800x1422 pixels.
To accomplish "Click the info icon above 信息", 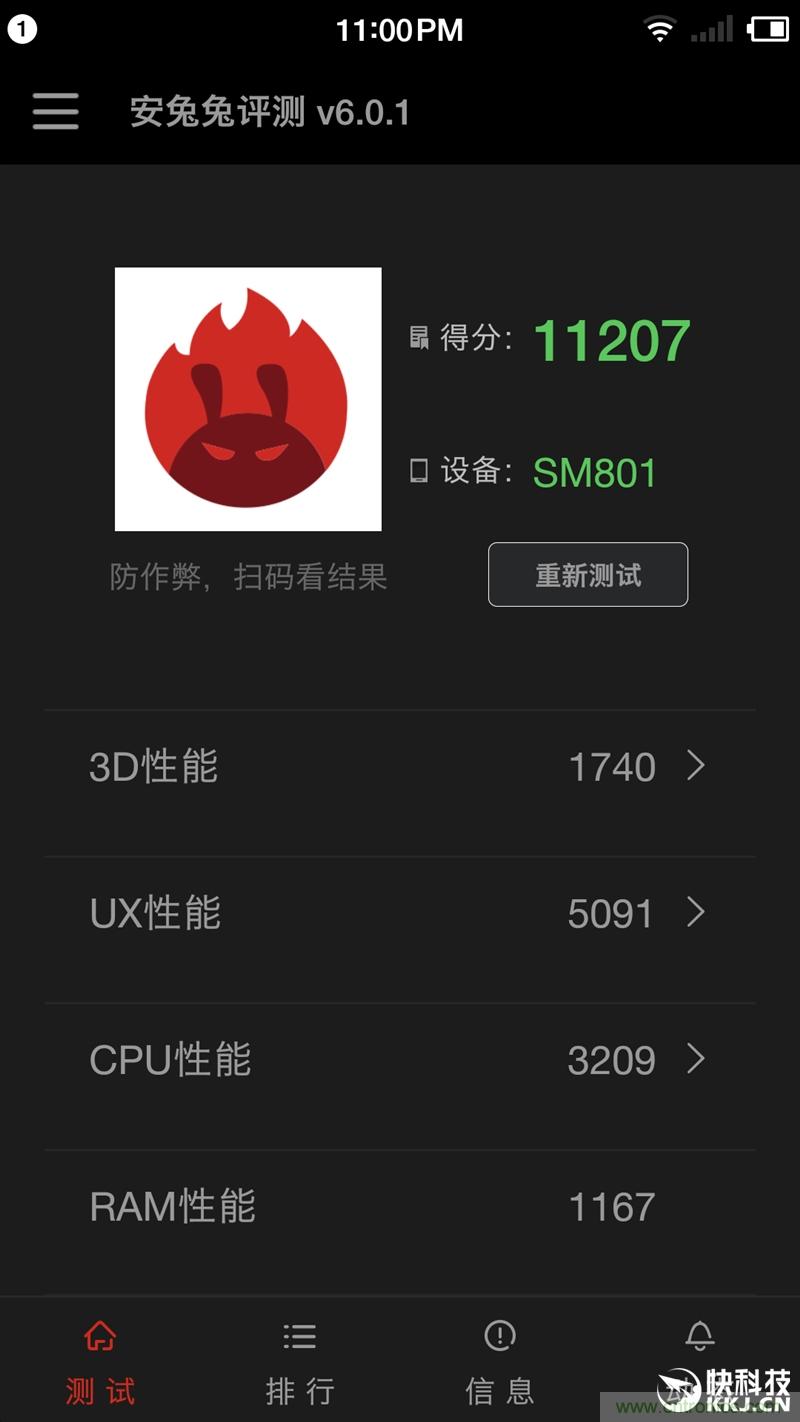I will coord(499,1335).
